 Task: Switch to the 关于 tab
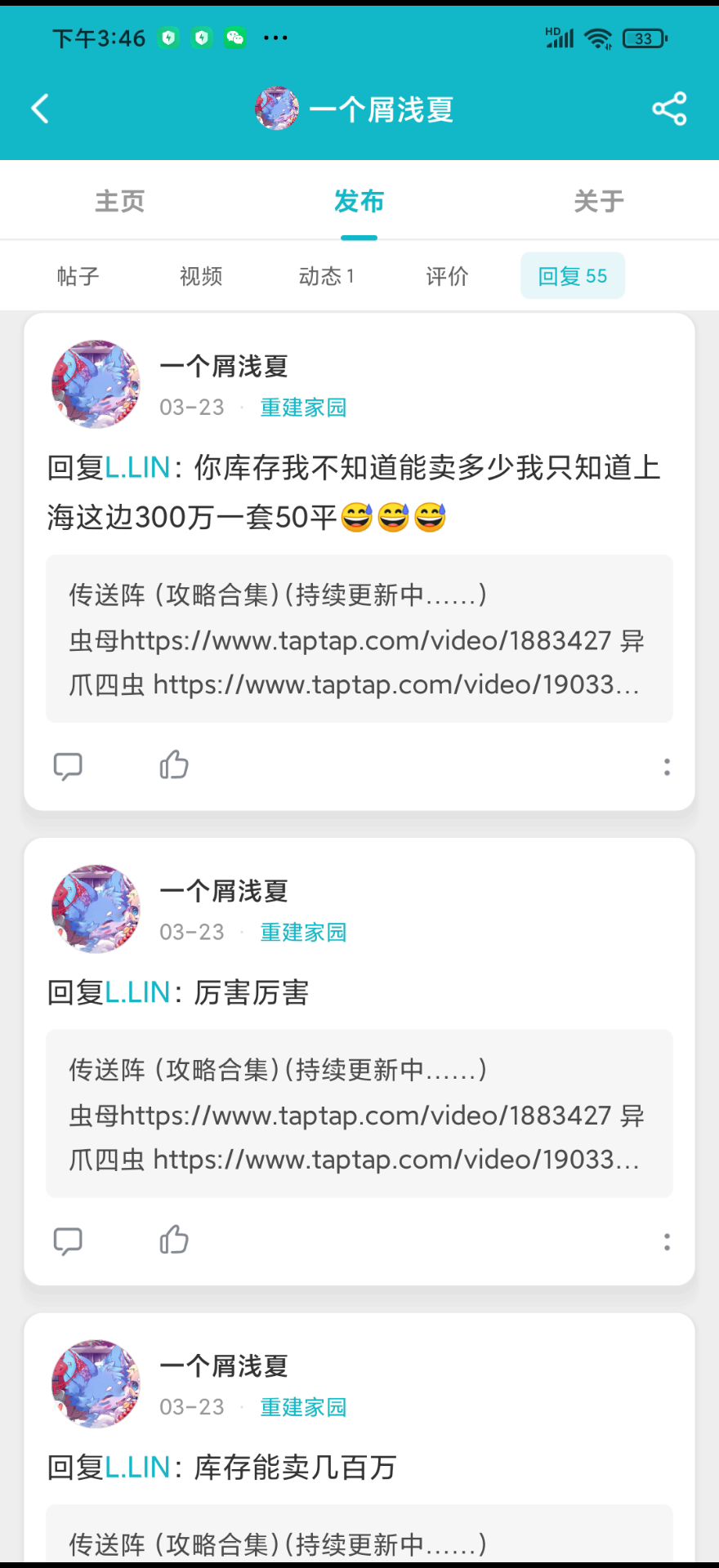(x=599, y=201)
